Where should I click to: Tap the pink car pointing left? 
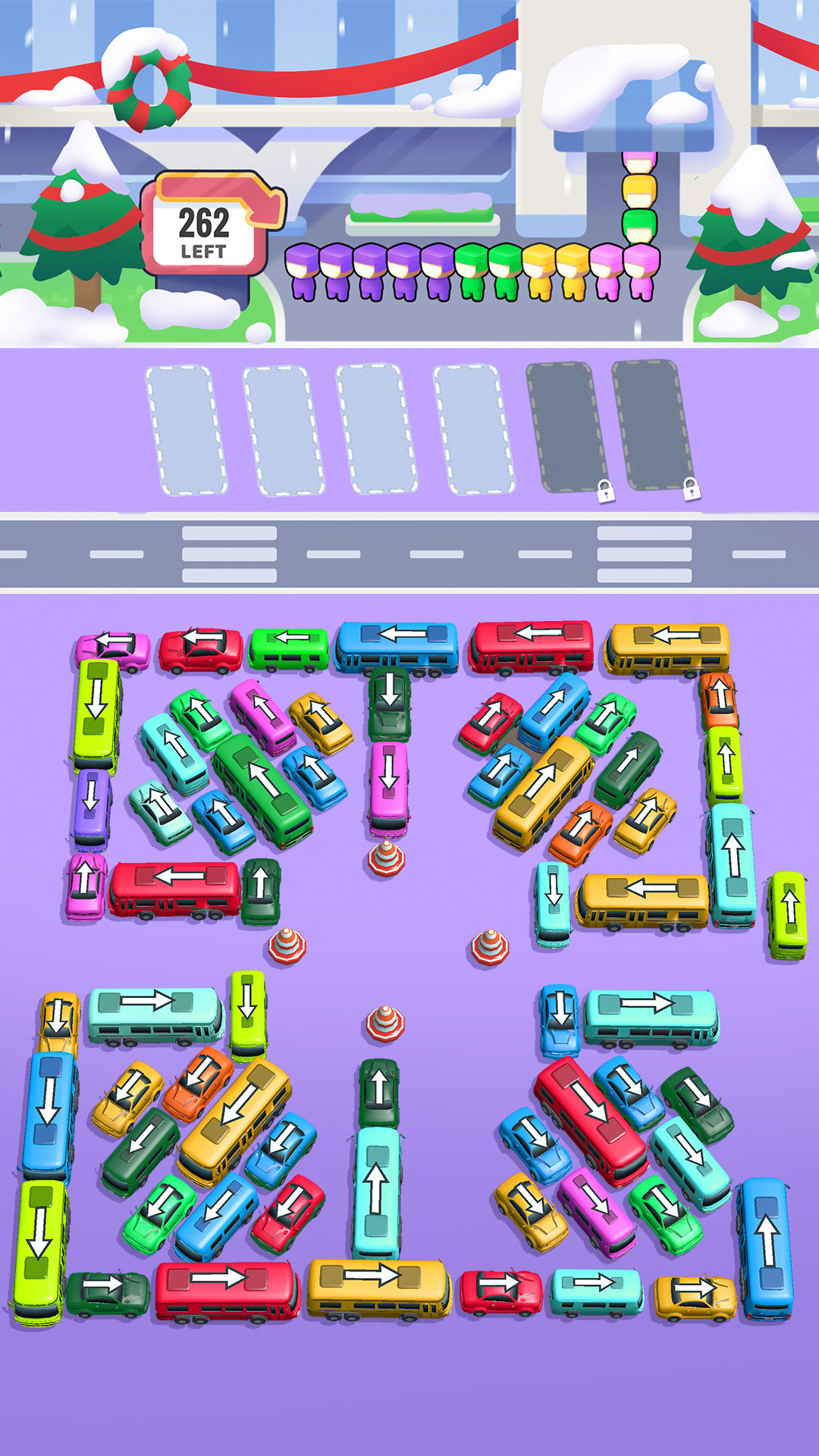(x=114, y=650)
